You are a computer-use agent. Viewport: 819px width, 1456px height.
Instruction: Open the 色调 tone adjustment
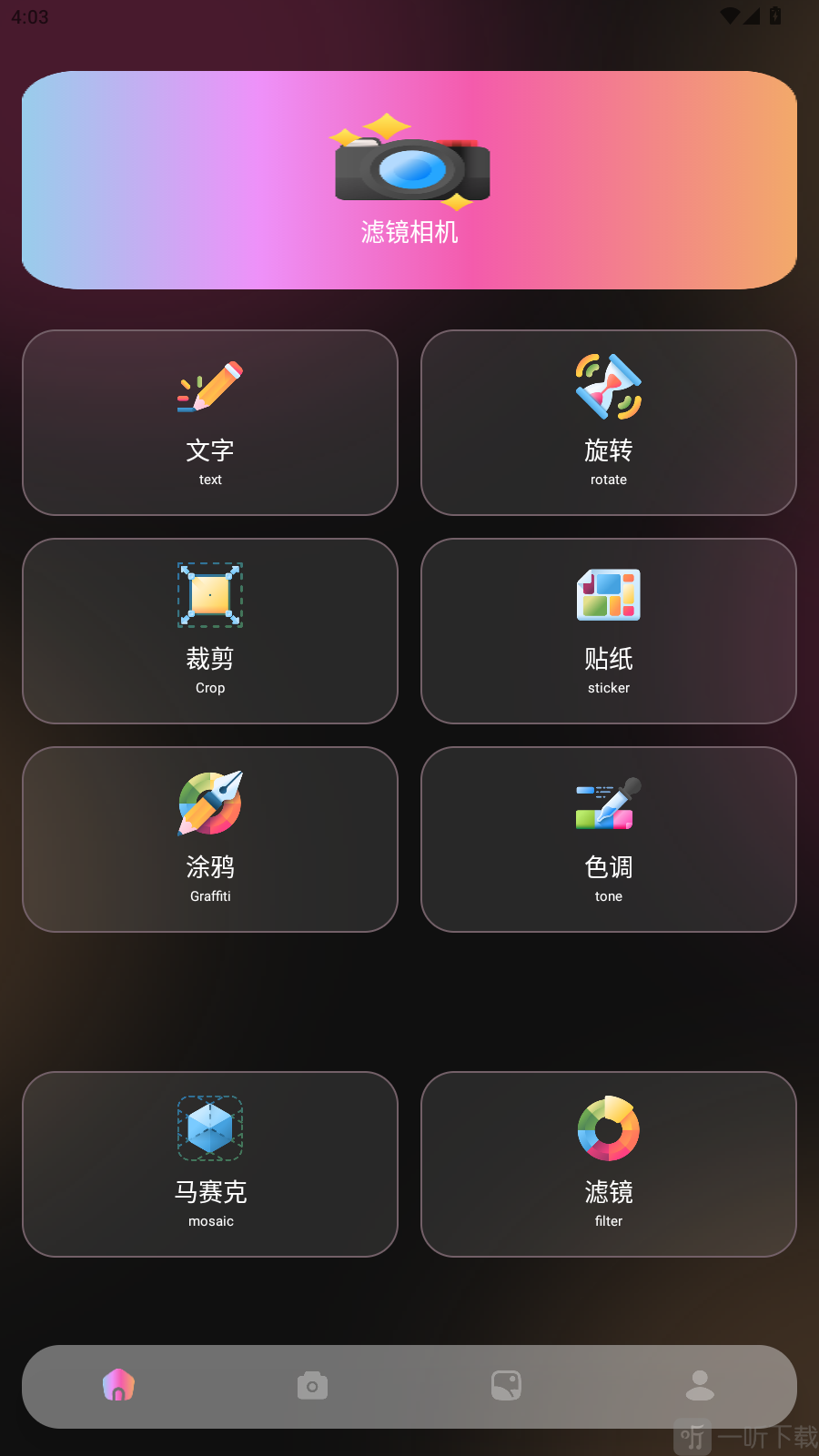[609, 840]
